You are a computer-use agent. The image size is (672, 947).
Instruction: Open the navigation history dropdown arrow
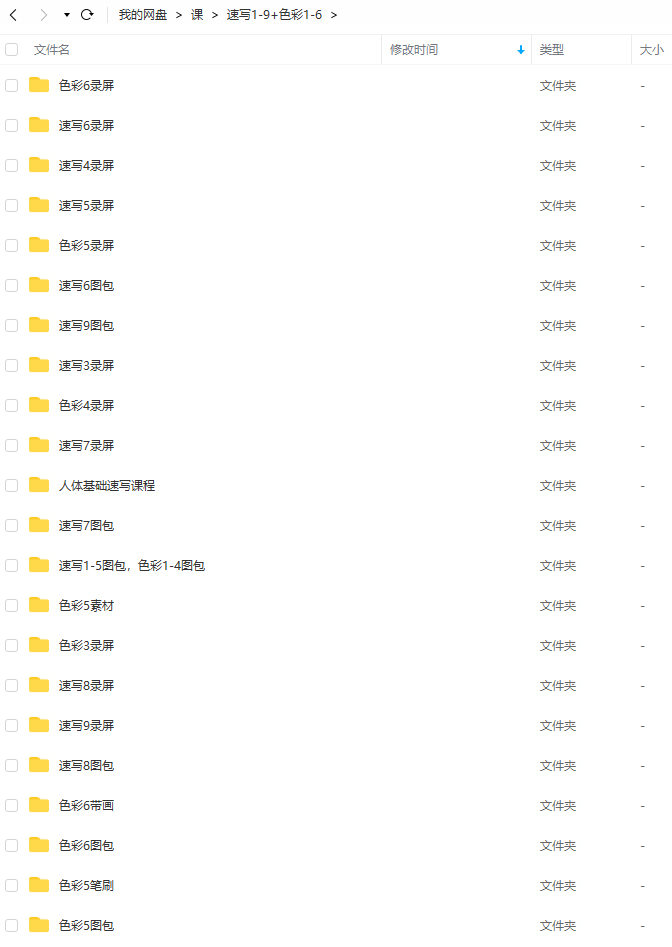(x=66, y=15)
